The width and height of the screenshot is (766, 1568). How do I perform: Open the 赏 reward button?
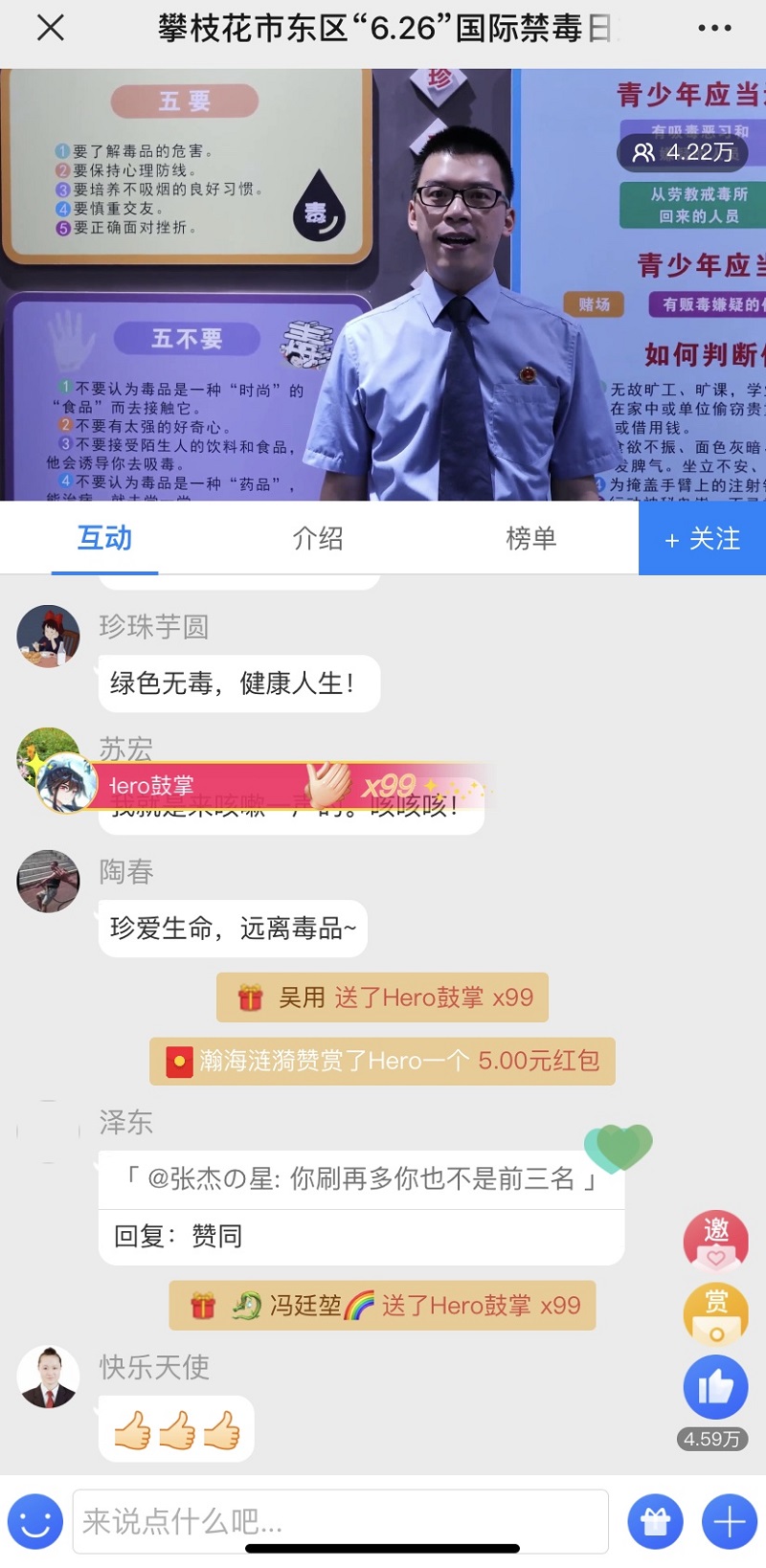click(x=715, y=1313)
